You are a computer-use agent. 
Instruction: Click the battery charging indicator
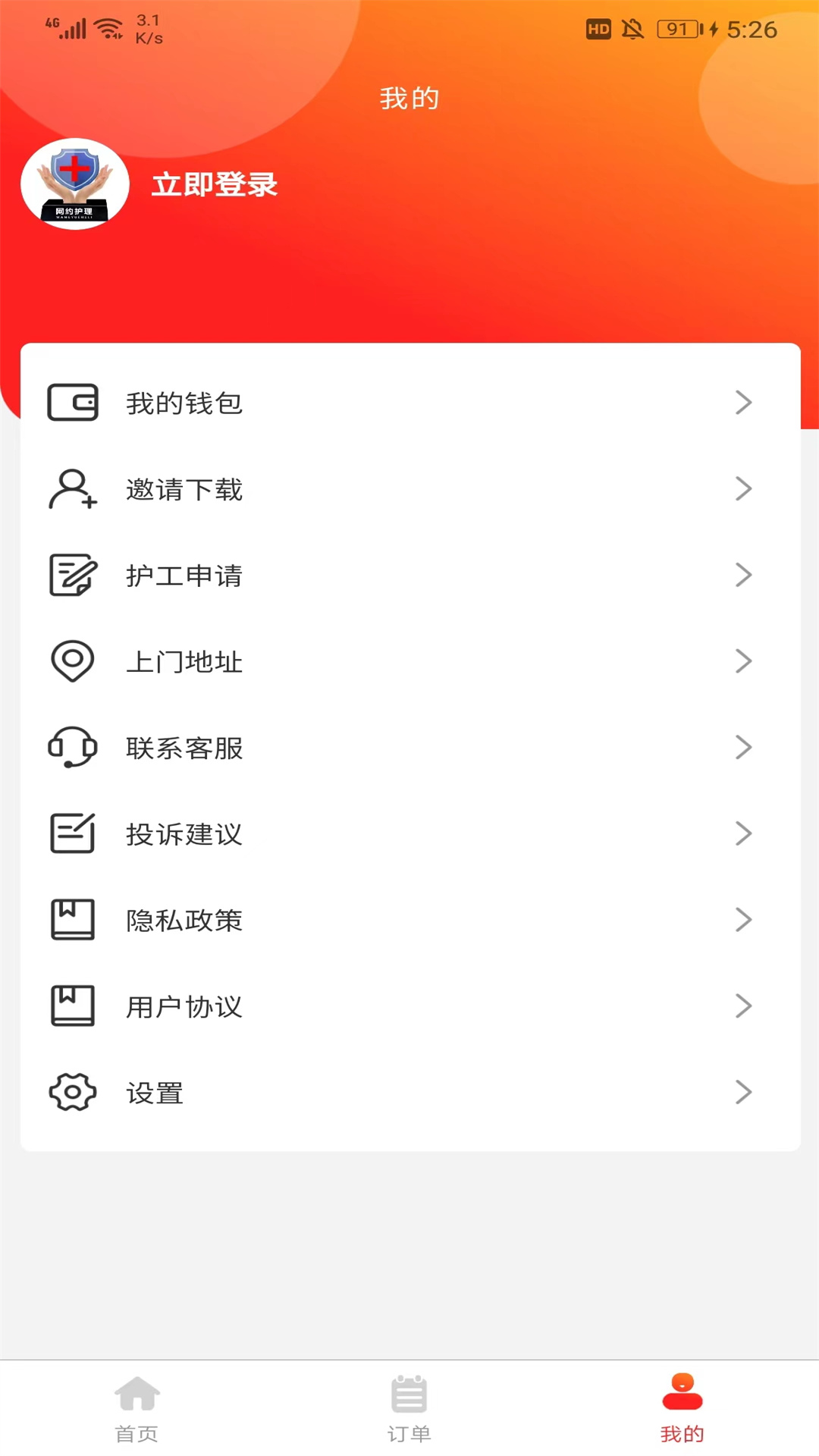tap(685, 29)
